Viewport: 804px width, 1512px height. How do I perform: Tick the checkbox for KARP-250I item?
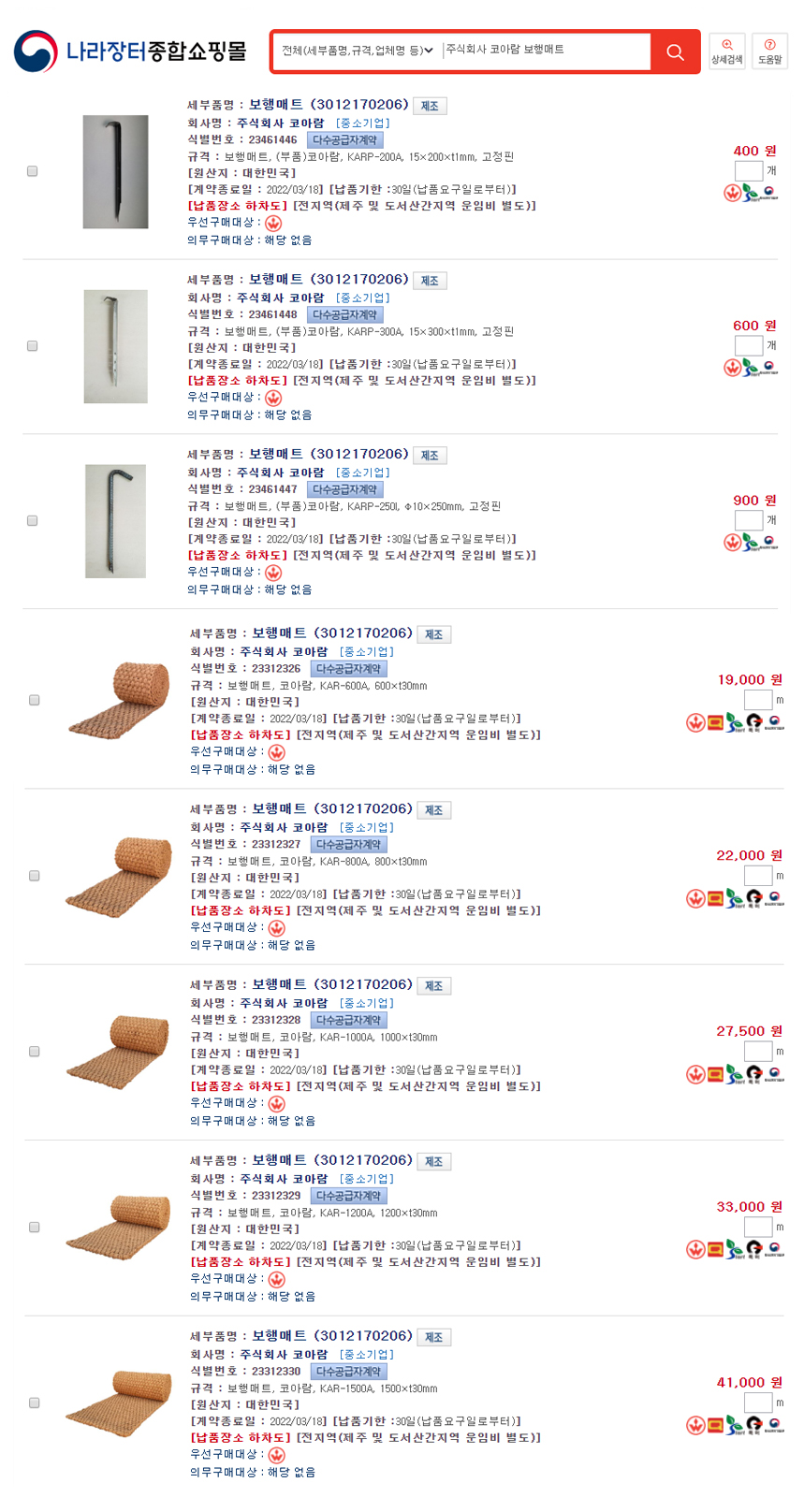tap(33, 520)
